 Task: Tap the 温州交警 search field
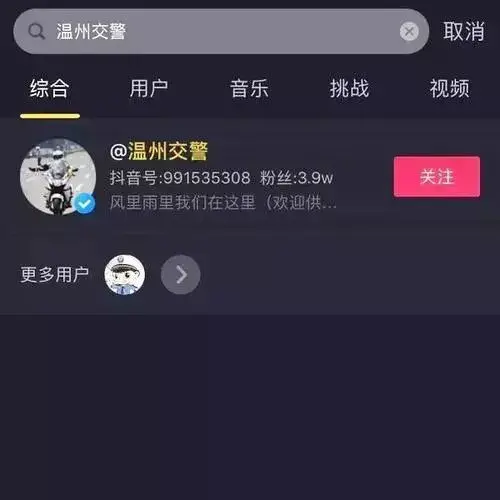[x=221, y=31]
